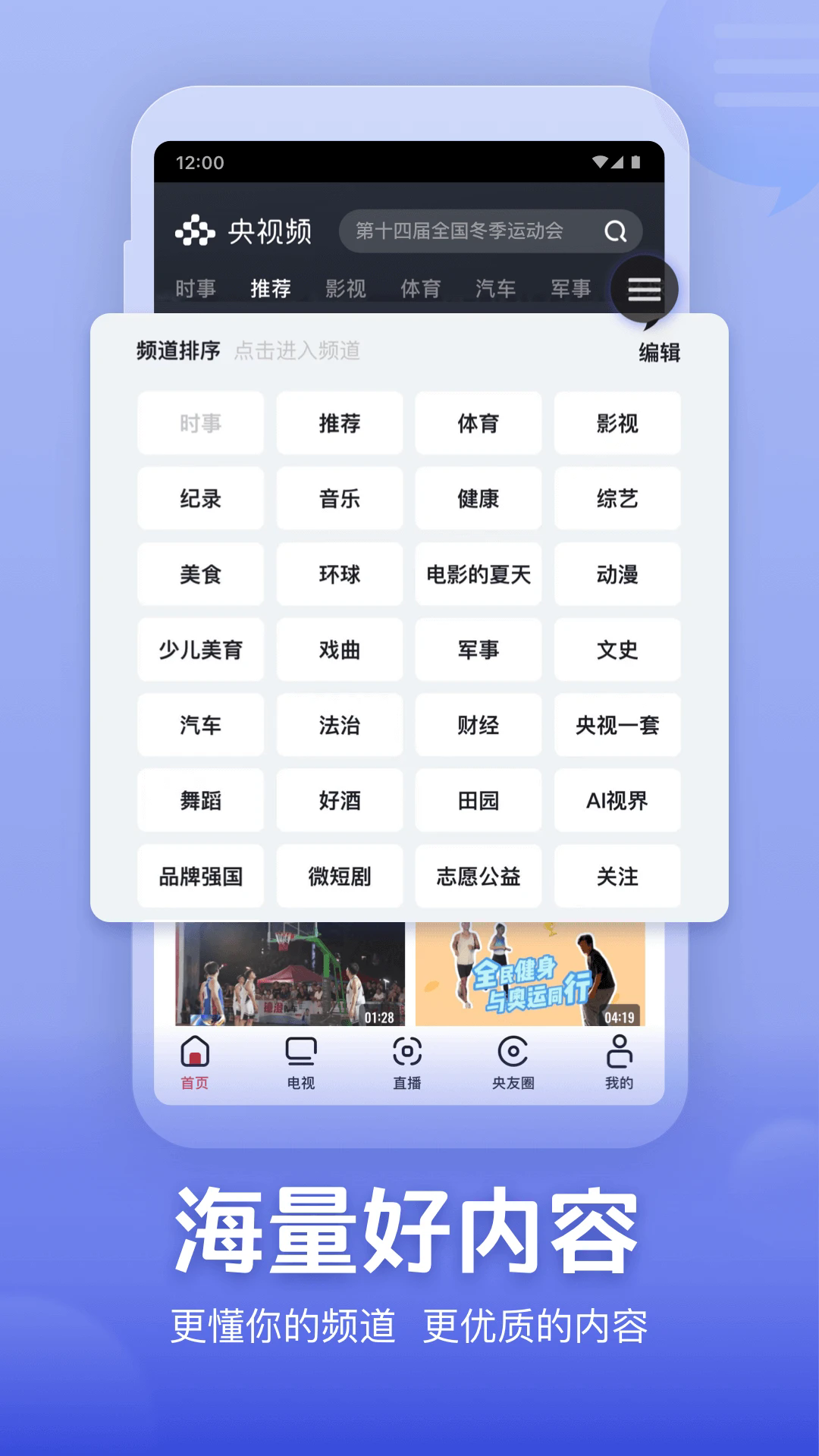Open the 纪录 channel

[x=200, y=499]
